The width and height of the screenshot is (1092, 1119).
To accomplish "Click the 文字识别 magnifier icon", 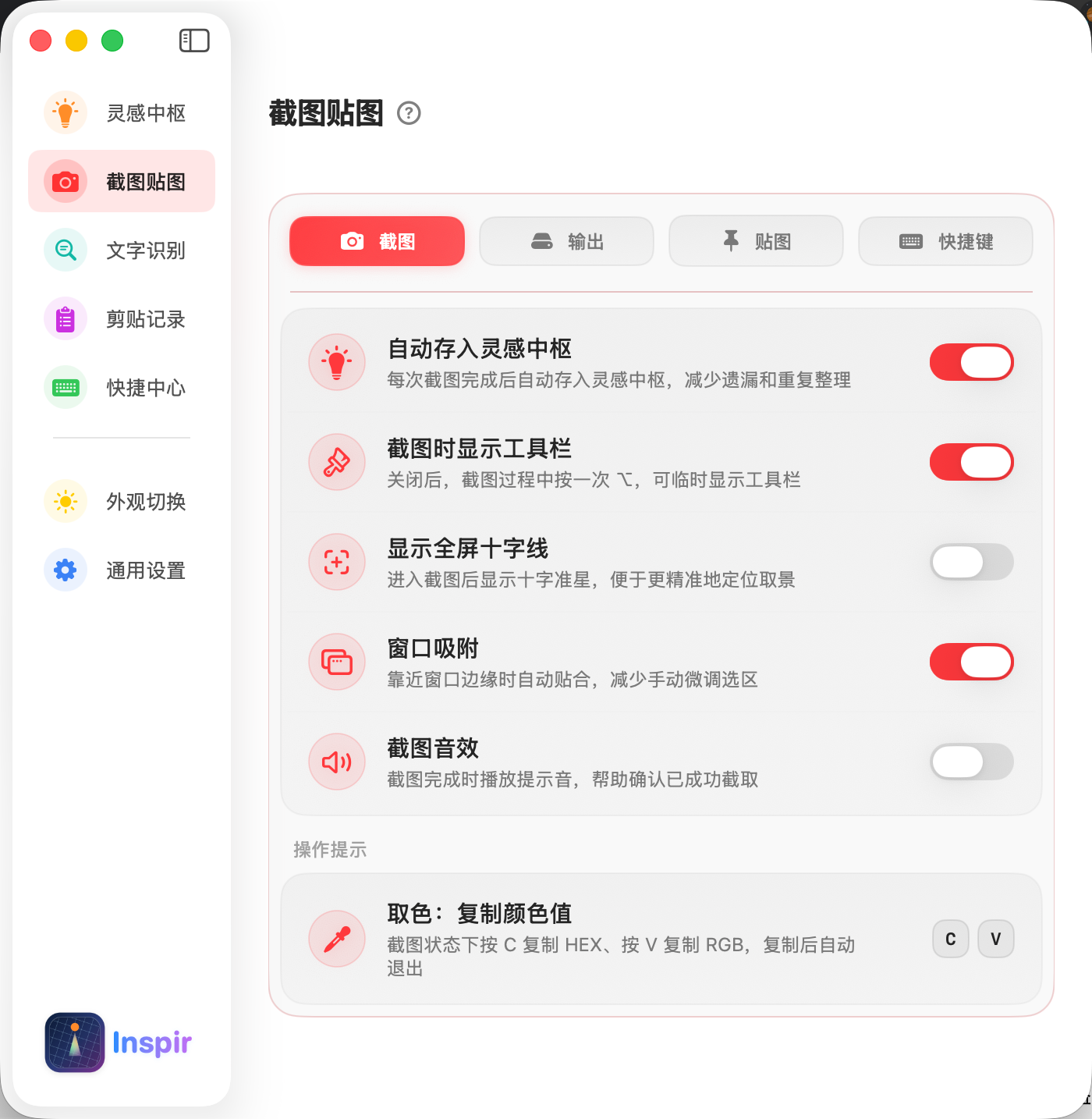I will pyautogui.click(x=66, y=250).
